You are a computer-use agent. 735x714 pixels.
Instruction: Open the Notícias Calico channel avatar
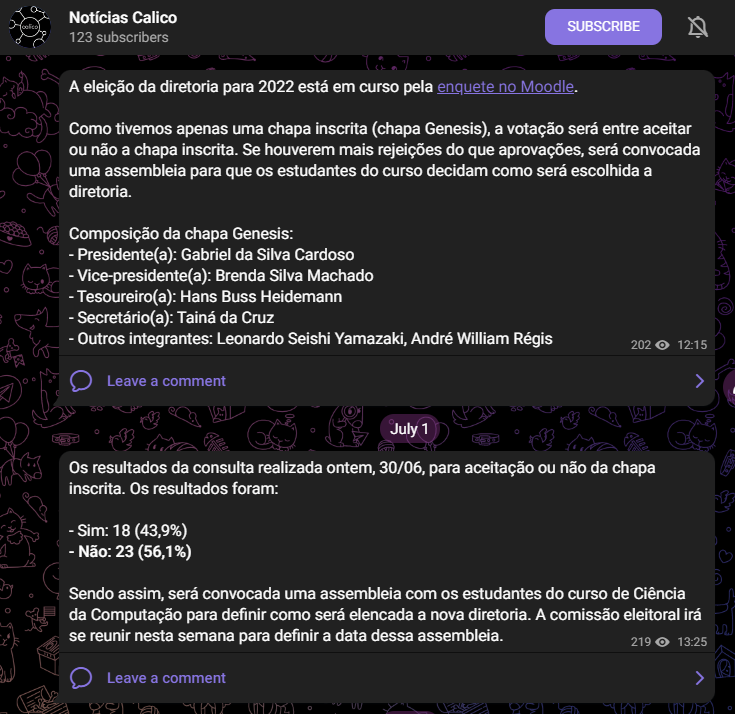click(x=30, y=27)
